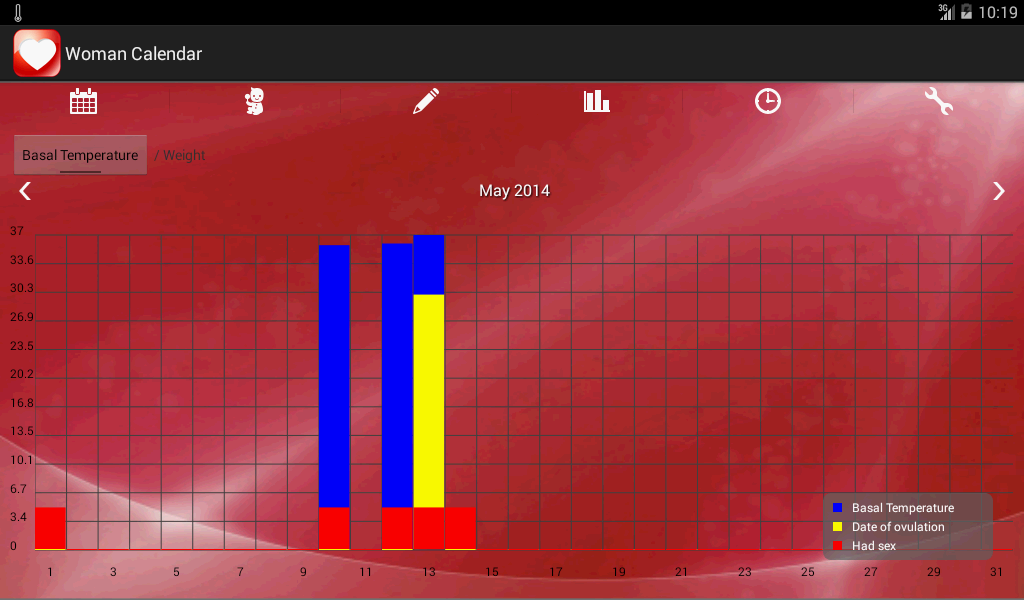This screenshot has width=1024, height=600.
Task: Open the clock reminders icon
Action: click(767, 101)
